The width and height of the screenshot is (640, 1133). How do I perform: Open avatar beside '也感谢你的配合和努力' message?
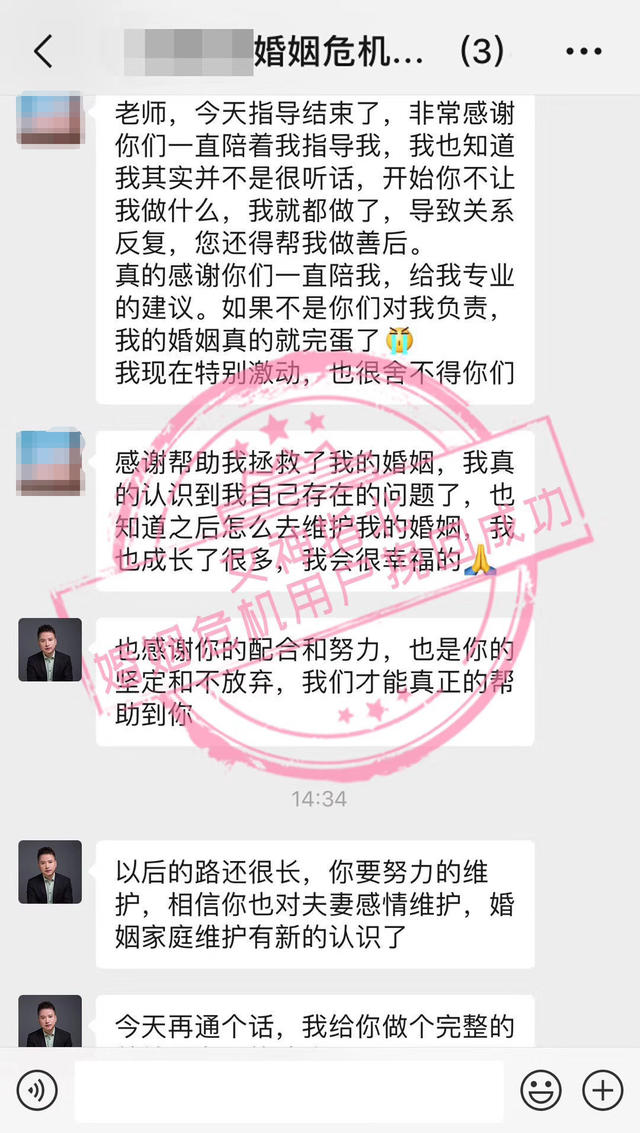50,650
